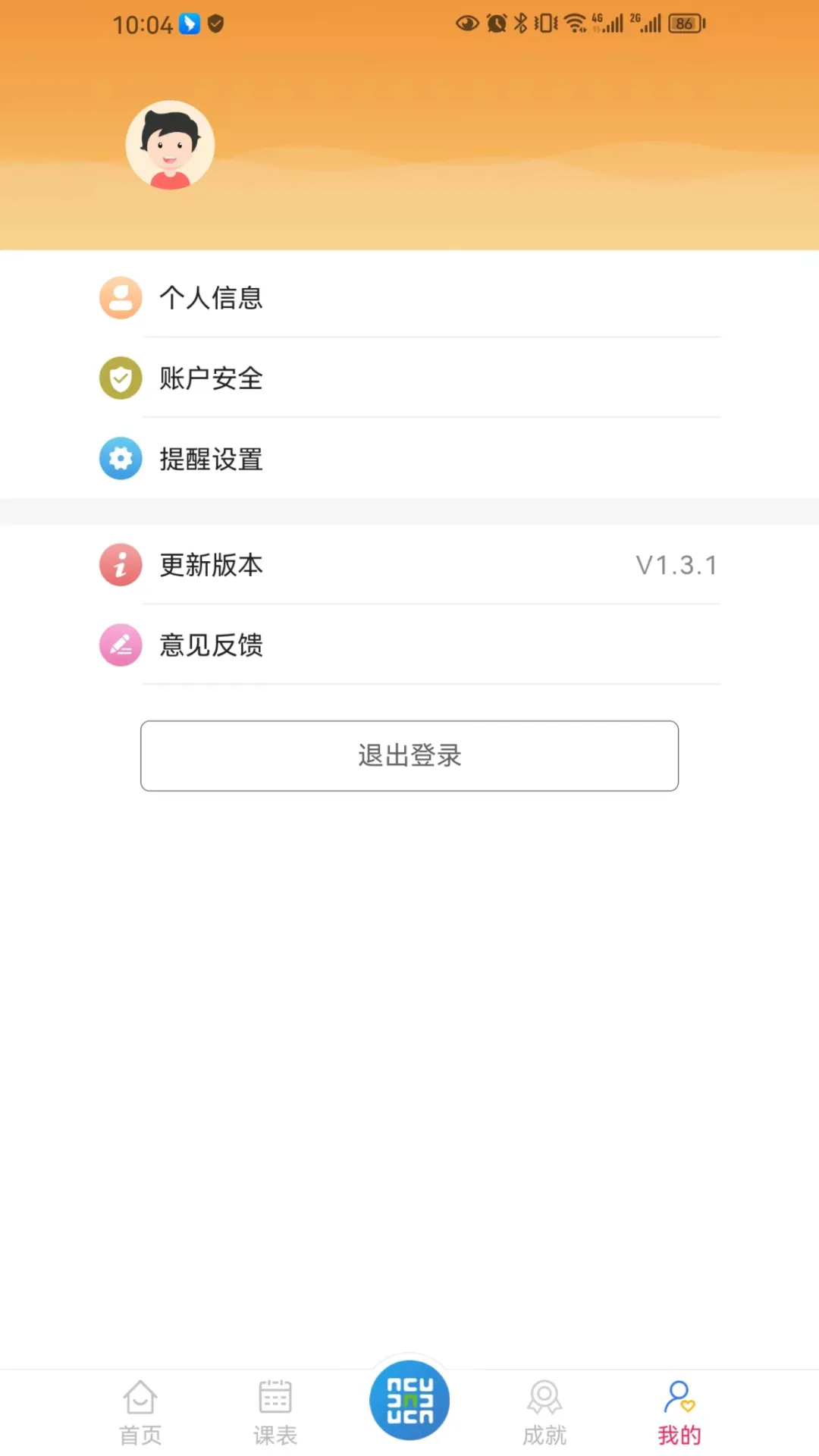Select the 意见反馈 pencil icon
Image resolution: width=819 pixels, height=1456 pixels.
point(120,645)
